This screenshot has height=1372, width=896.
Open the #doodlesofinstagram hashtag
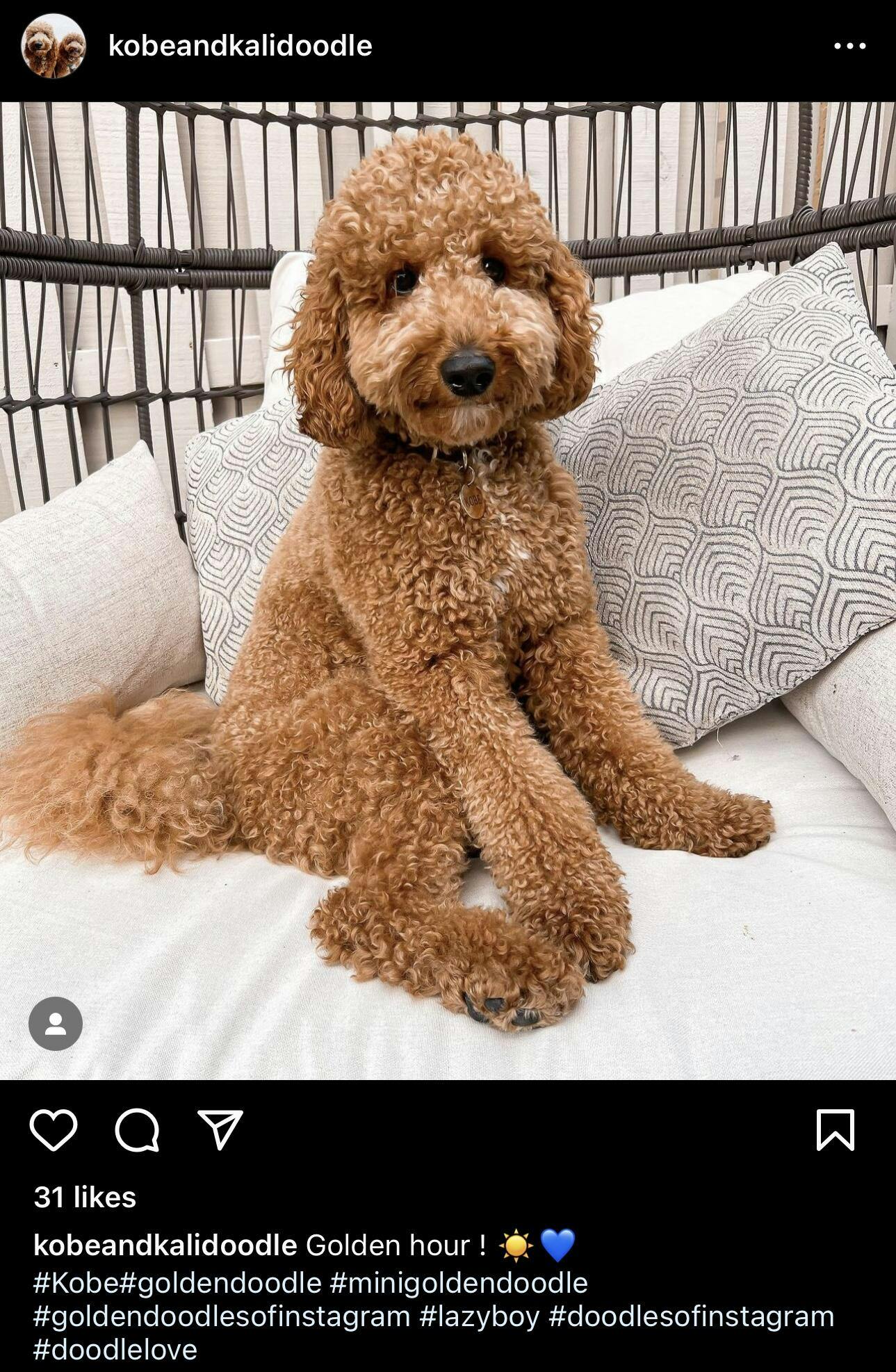[x=691, y=1316]
